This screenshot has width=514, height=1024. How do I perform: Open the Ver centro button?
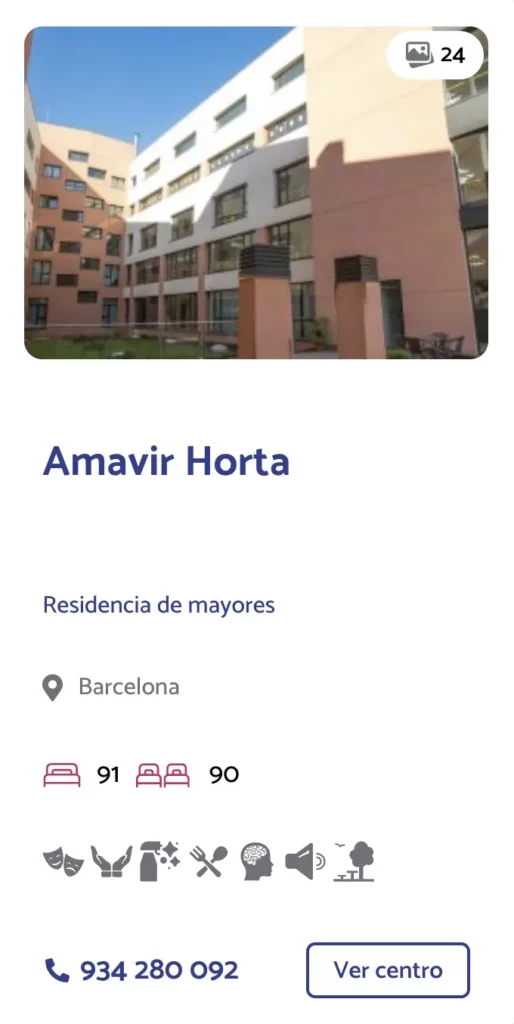[388, 970]
